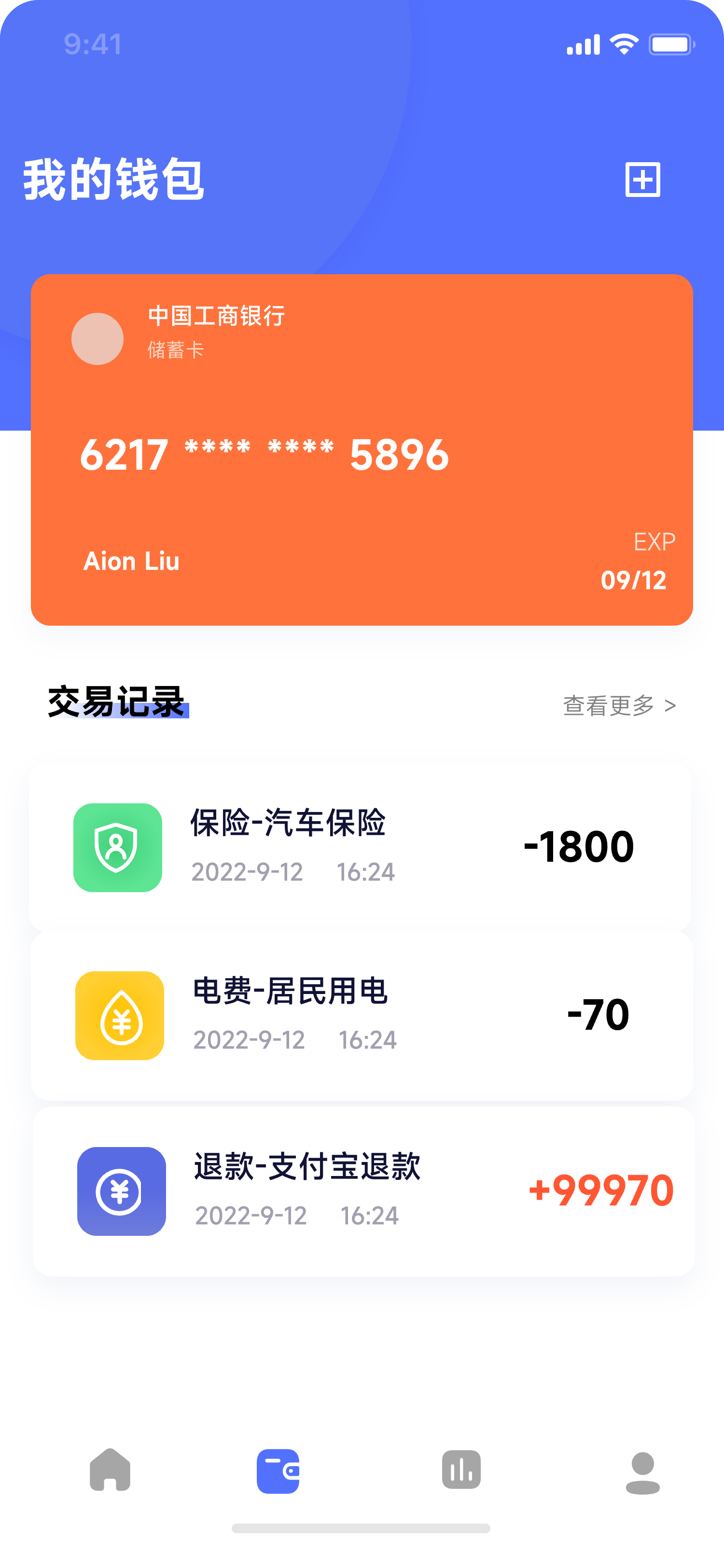Switch to the profile tab
The height and width of the screenshot is (1568, 724).
click(642, 1472)
